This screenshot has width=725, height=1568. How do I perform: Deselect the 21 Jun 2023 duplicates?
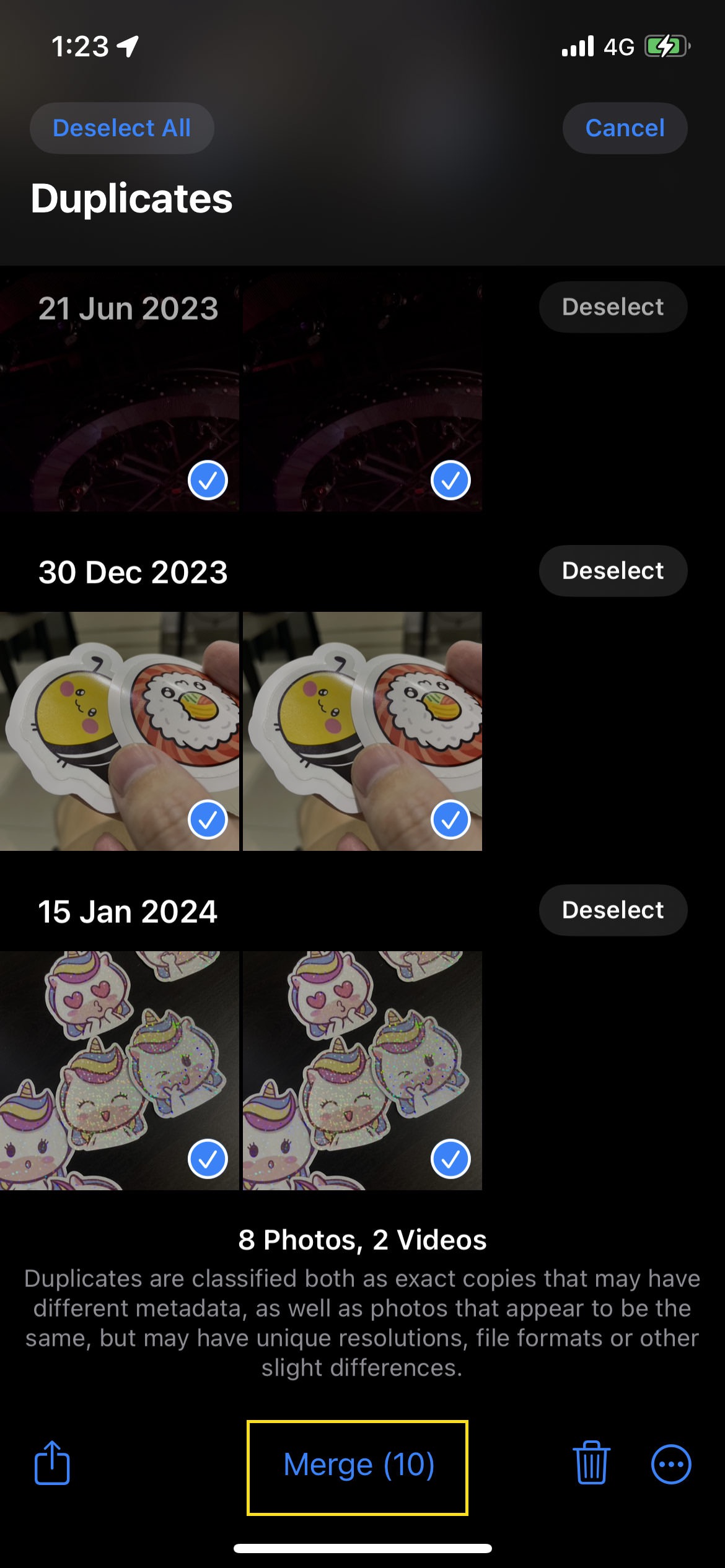(613, 307)
